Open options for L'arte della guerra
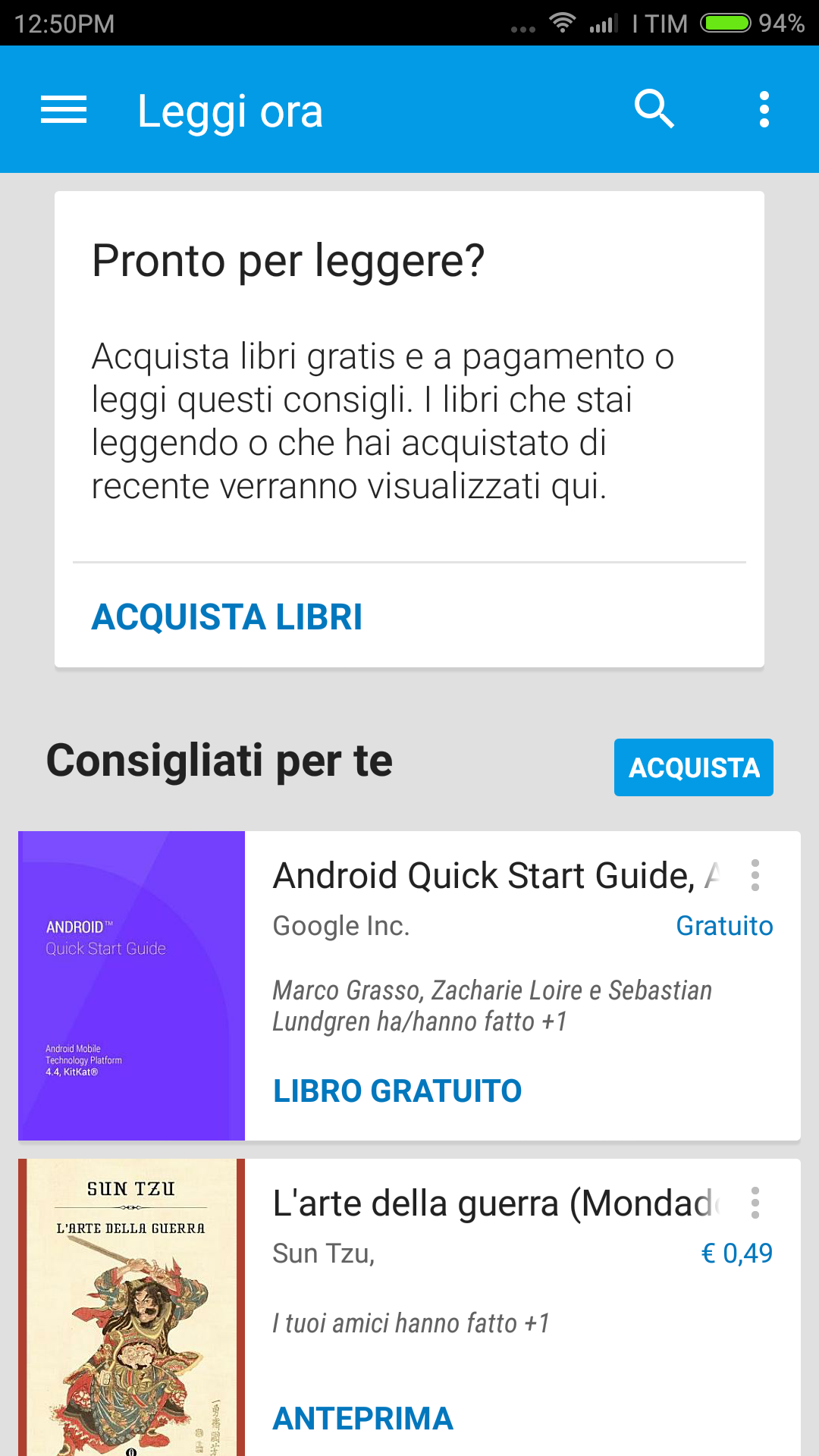The height and width of the screenshot is (1456, 819). tap(755, 1203)
